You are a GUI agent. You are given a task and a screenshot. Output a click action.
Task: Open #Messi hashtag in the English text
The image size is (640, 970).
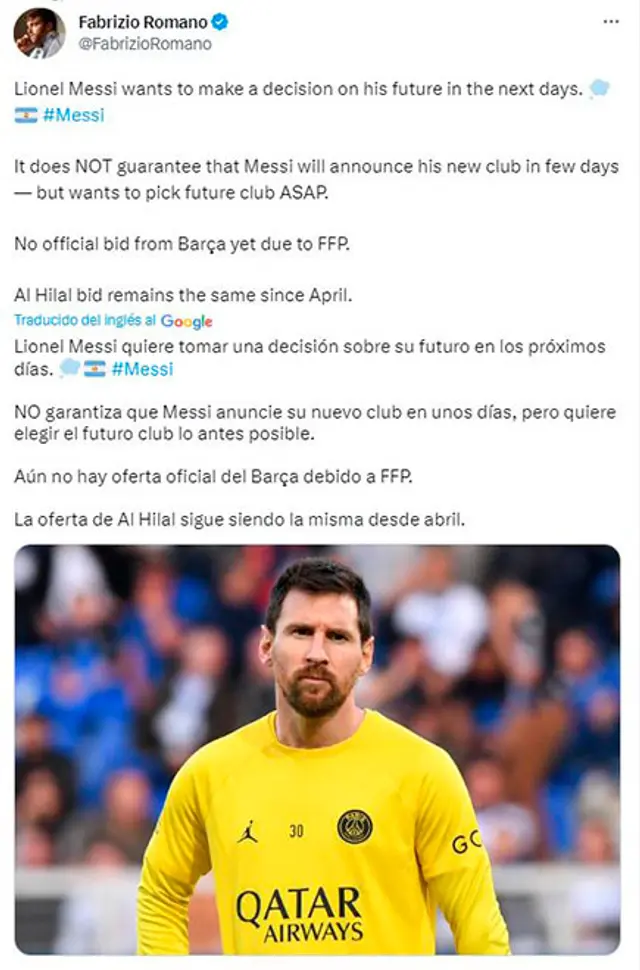(73, 115)
